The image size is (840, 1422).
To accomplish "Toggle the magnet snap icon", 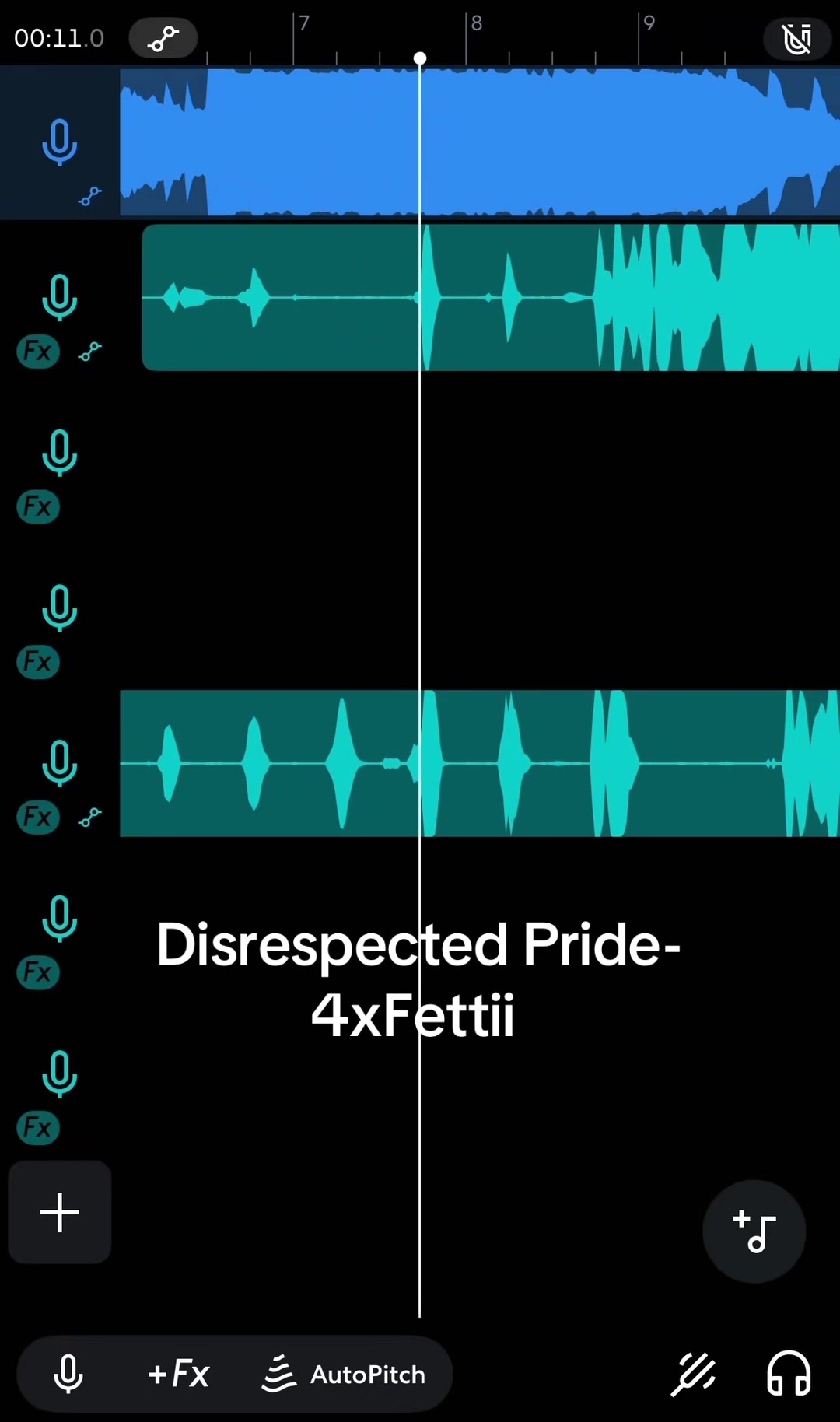I will point(797,38).
